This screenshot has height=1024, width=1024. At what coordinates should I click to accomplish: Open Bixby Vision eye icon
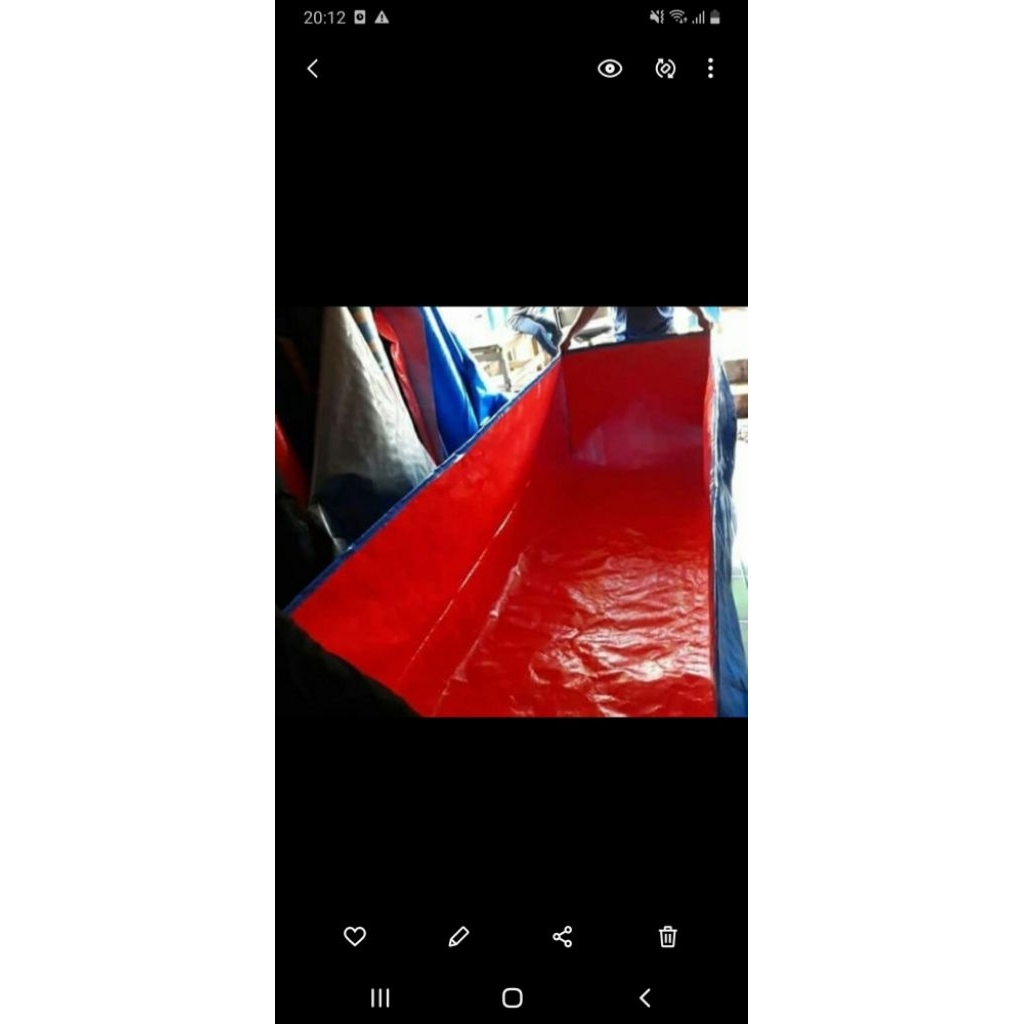click(x=609, y=68)
